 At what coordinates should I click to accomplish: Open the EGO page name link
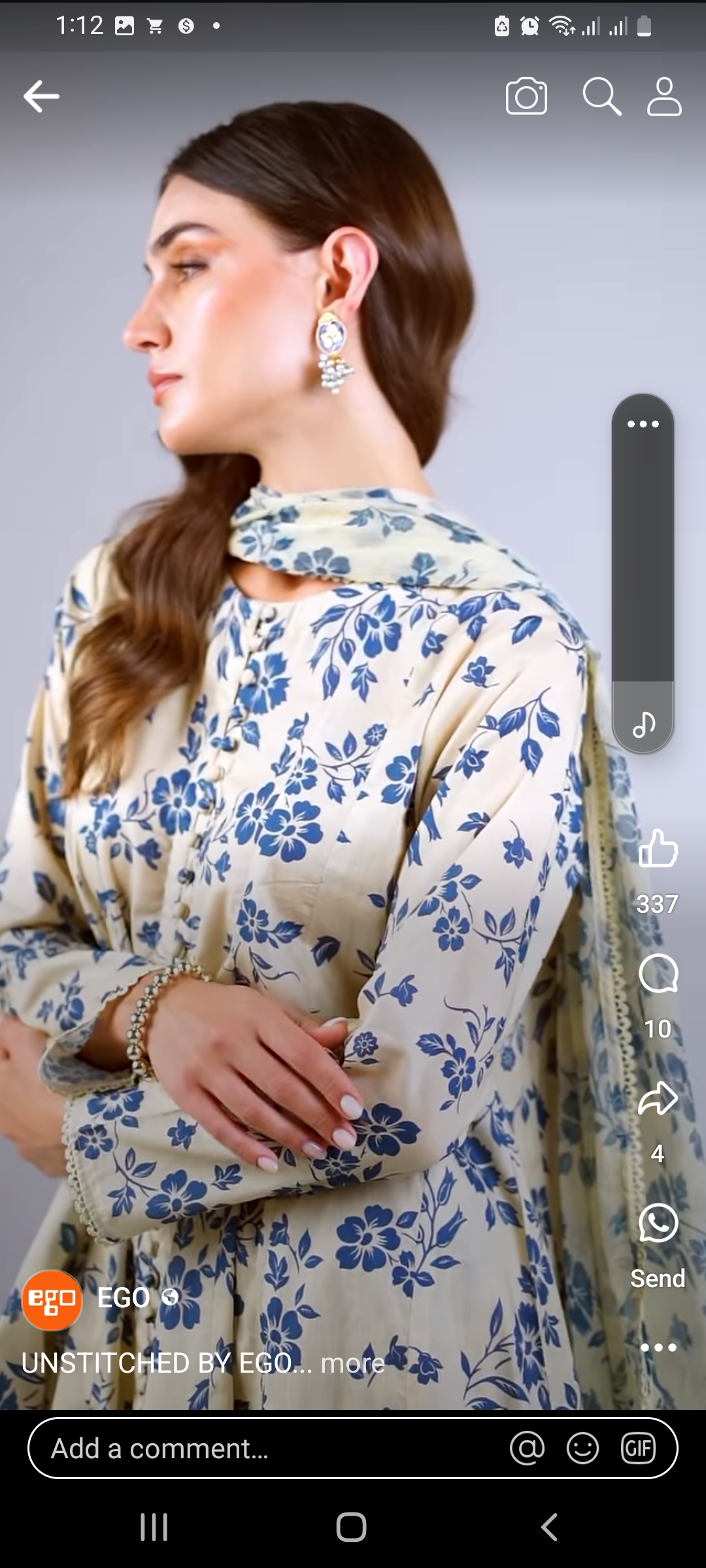click(124, 1298)
